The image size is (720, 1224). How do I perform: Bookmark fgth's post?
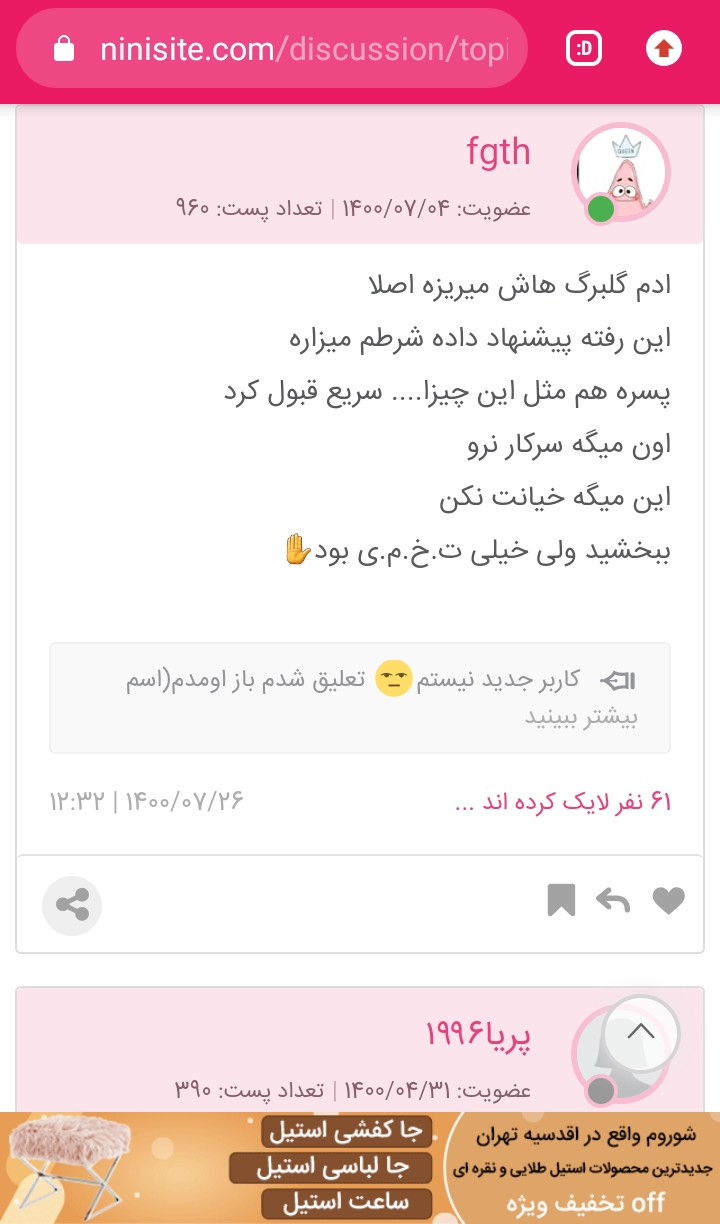tap(561, 901)
